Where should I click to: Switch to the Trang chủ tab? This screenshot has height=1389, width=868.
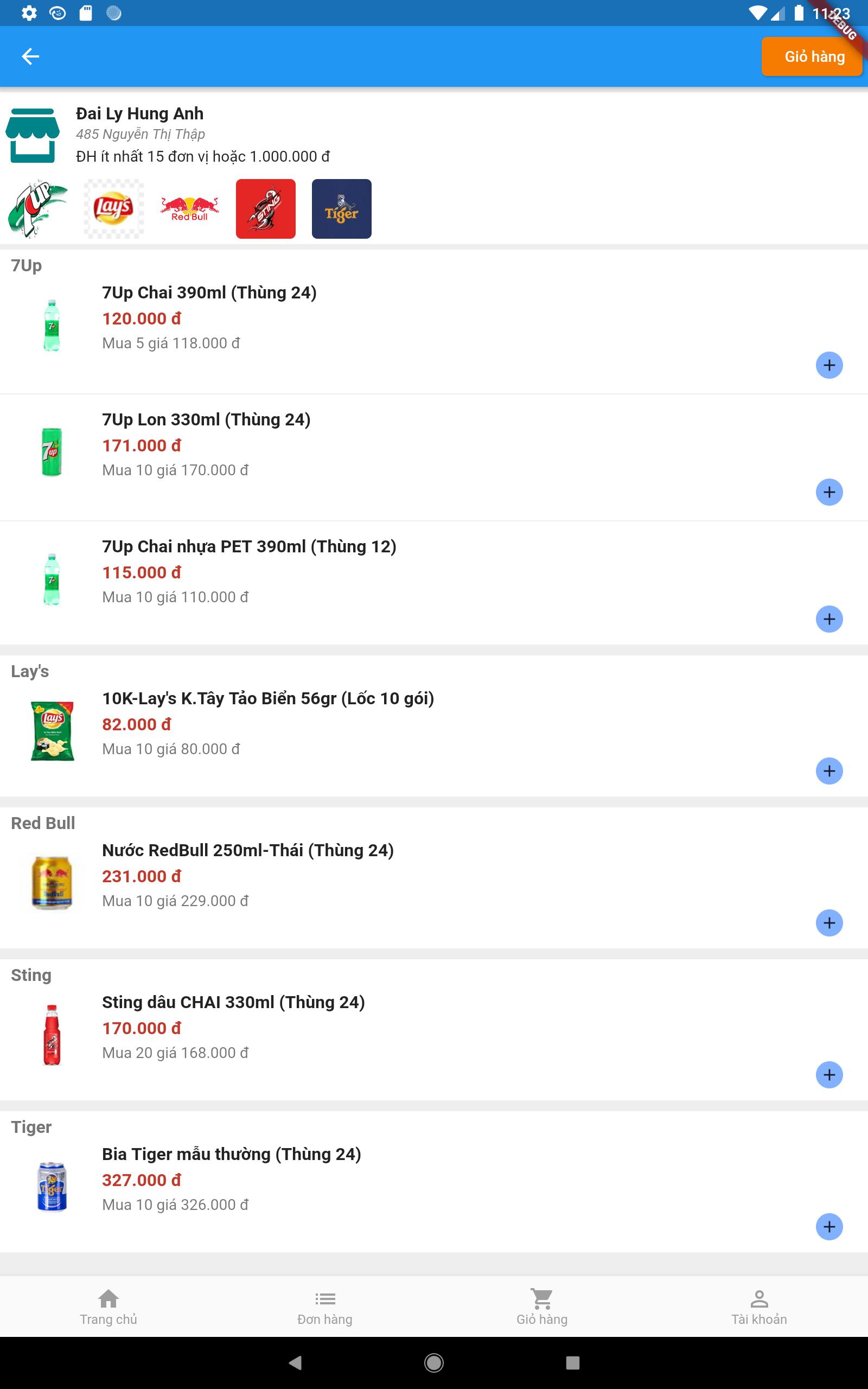[108, 1307]
